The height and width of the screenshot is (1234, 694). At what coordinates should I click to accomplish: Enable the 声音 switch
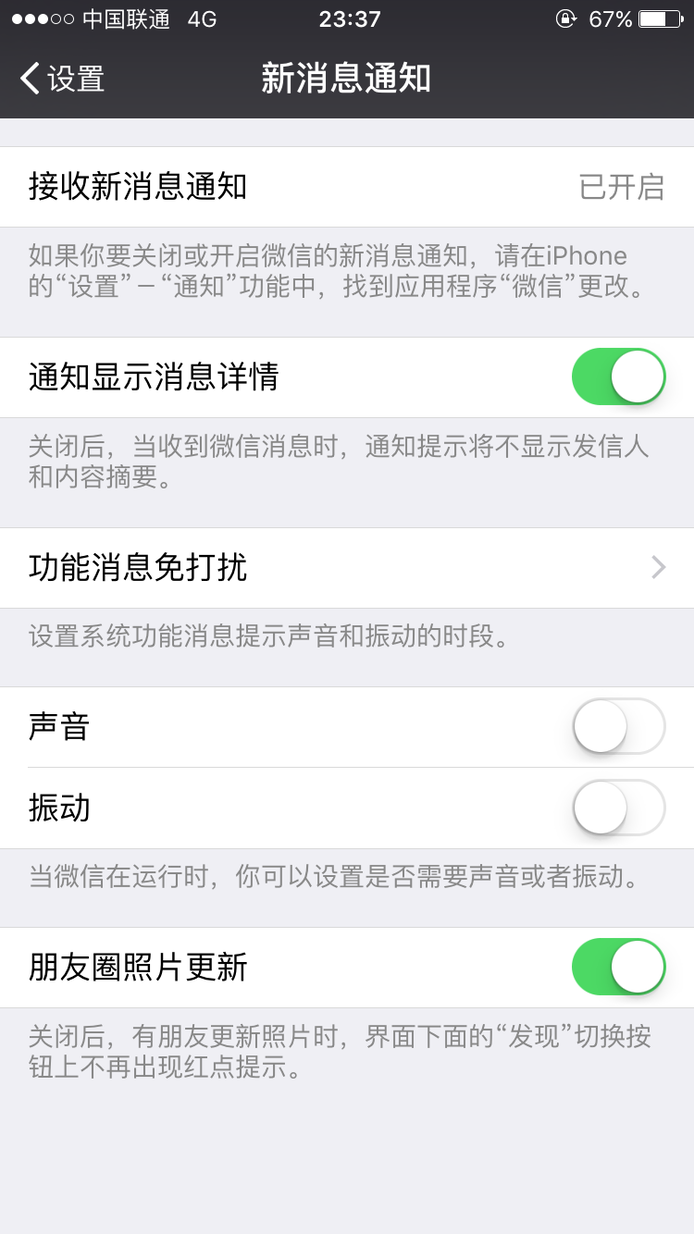click(619, 727)
